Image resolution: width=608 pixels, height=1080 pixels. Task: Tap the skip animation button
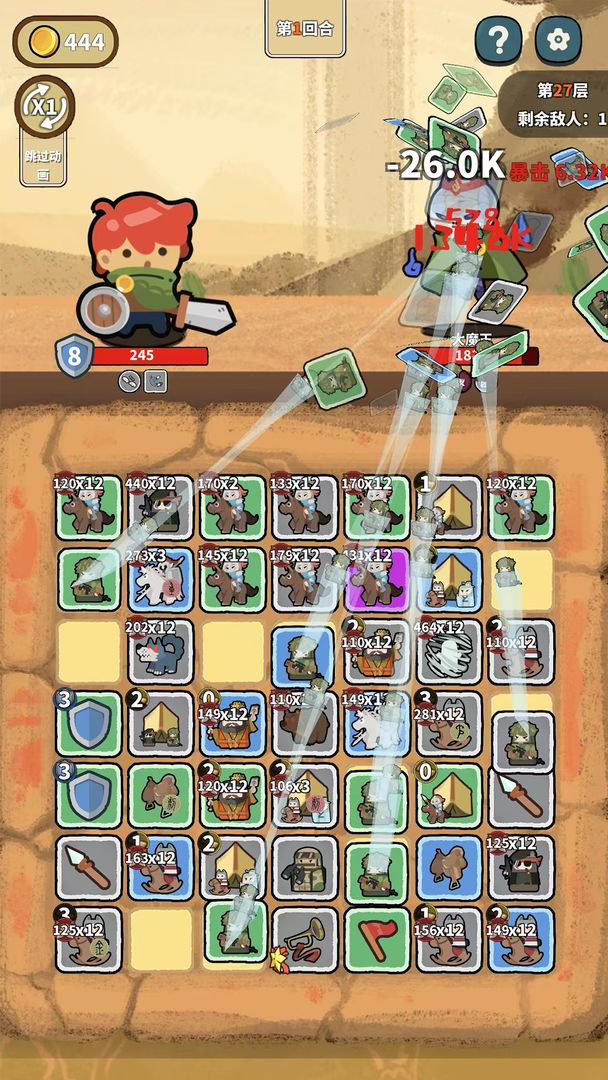44,164
